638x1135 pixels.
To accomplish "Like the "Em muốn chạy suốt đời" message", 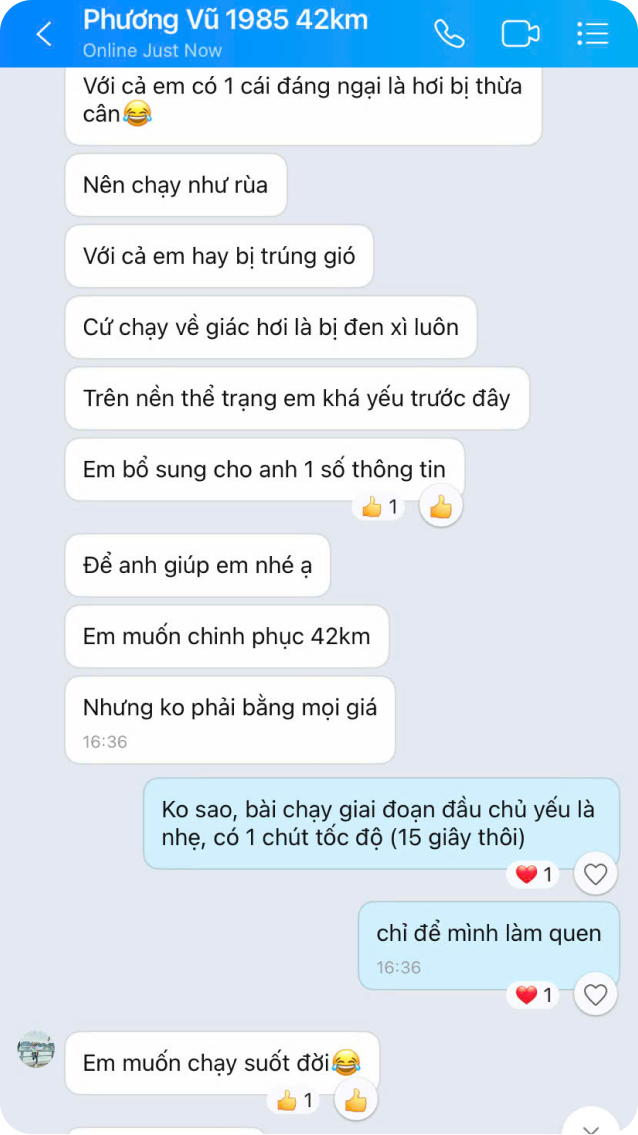I will [x=355, y=1100].
